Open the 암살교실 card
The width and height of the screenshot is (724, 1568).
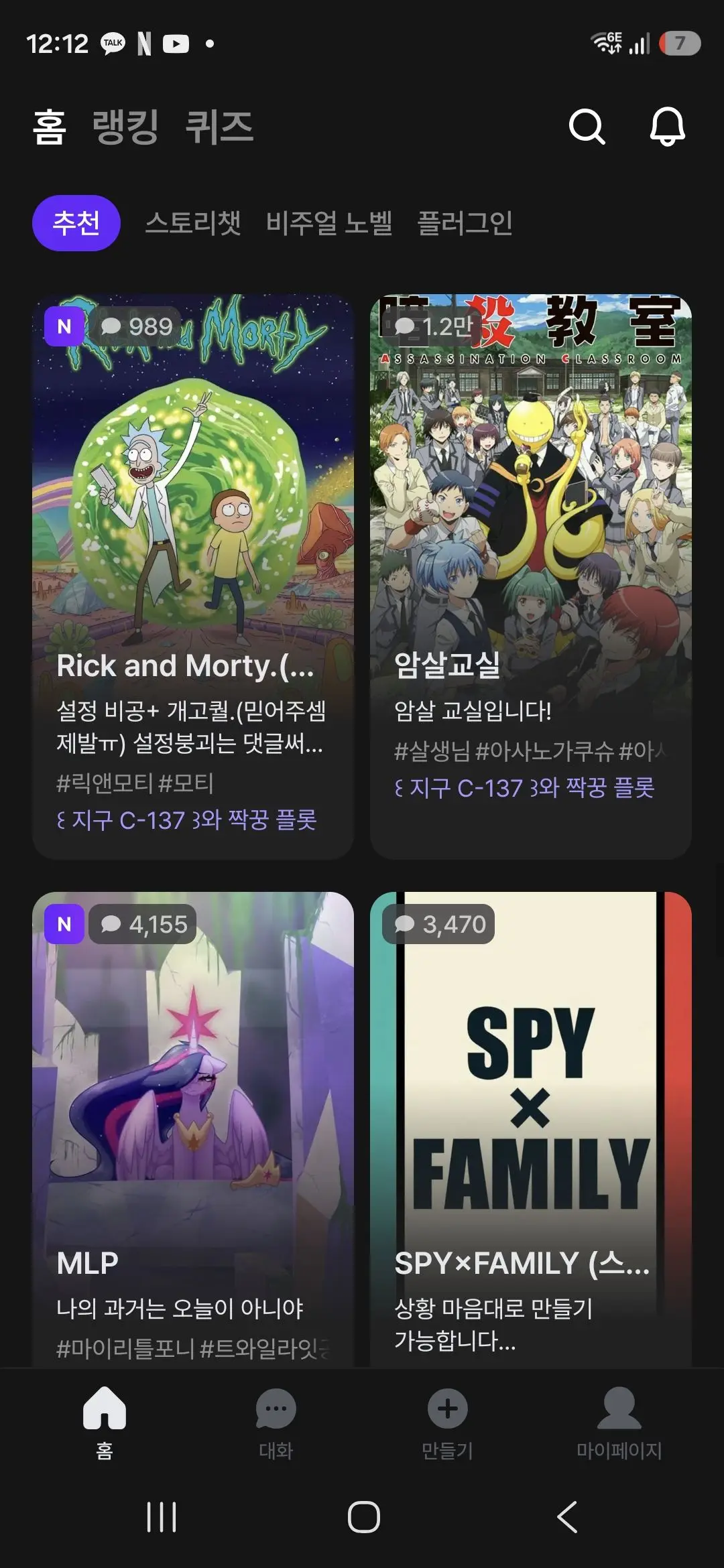tap(531, 577)
